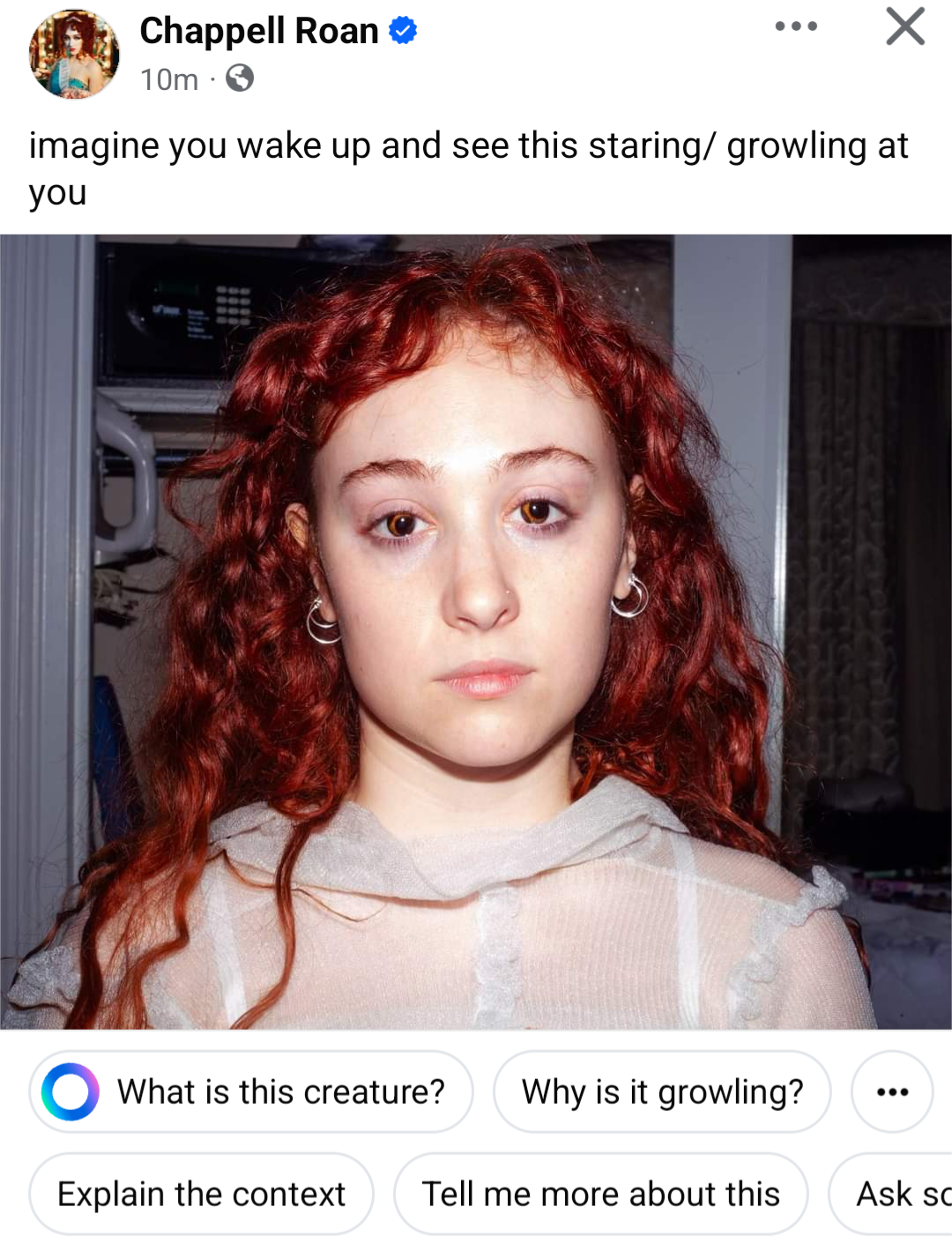Show more AI question options
The image size is (952, 1244).
892,1091
